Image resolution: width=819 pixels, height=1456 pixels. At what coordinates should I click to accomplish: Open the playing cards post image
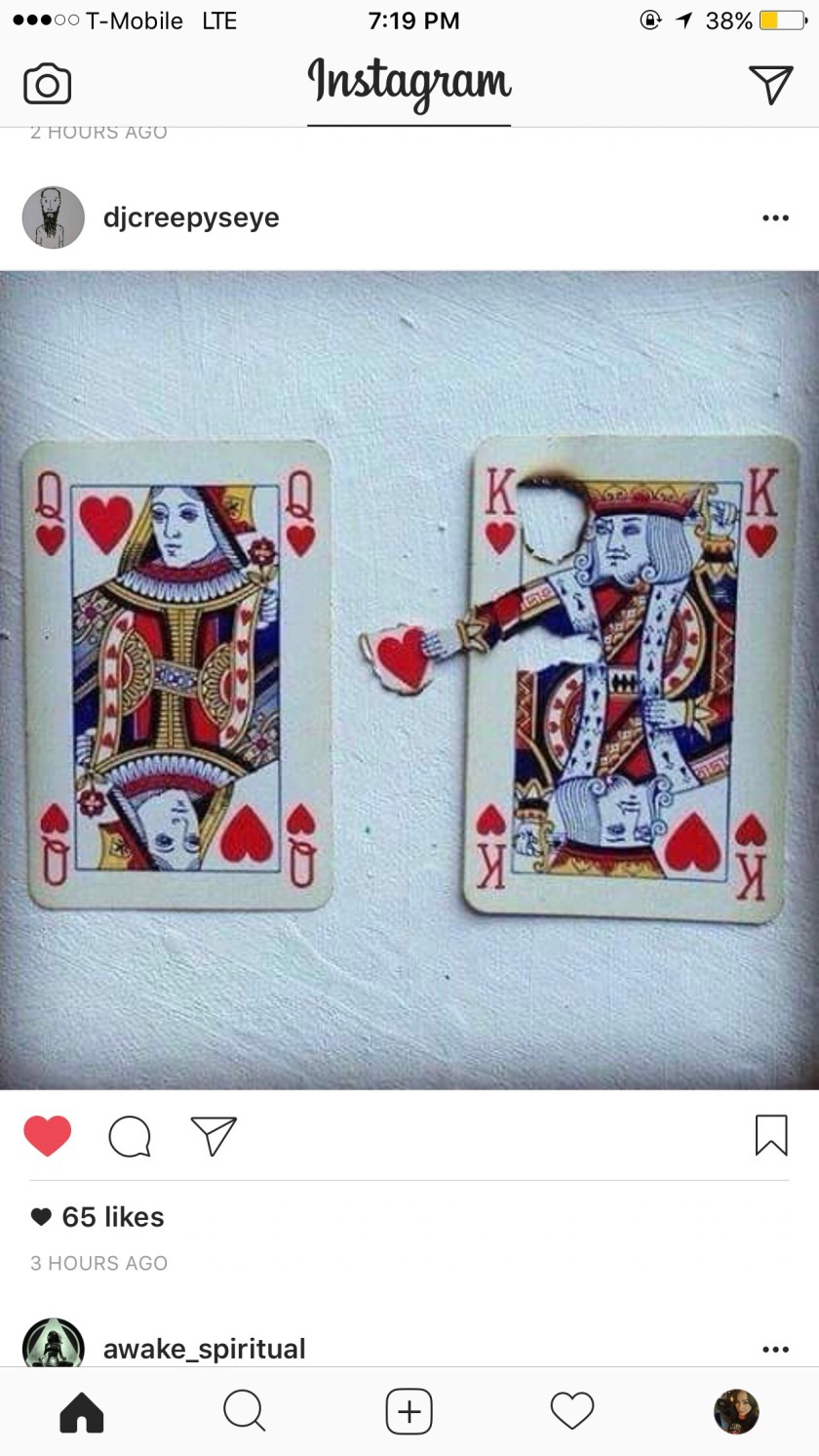tap(409, 679)
